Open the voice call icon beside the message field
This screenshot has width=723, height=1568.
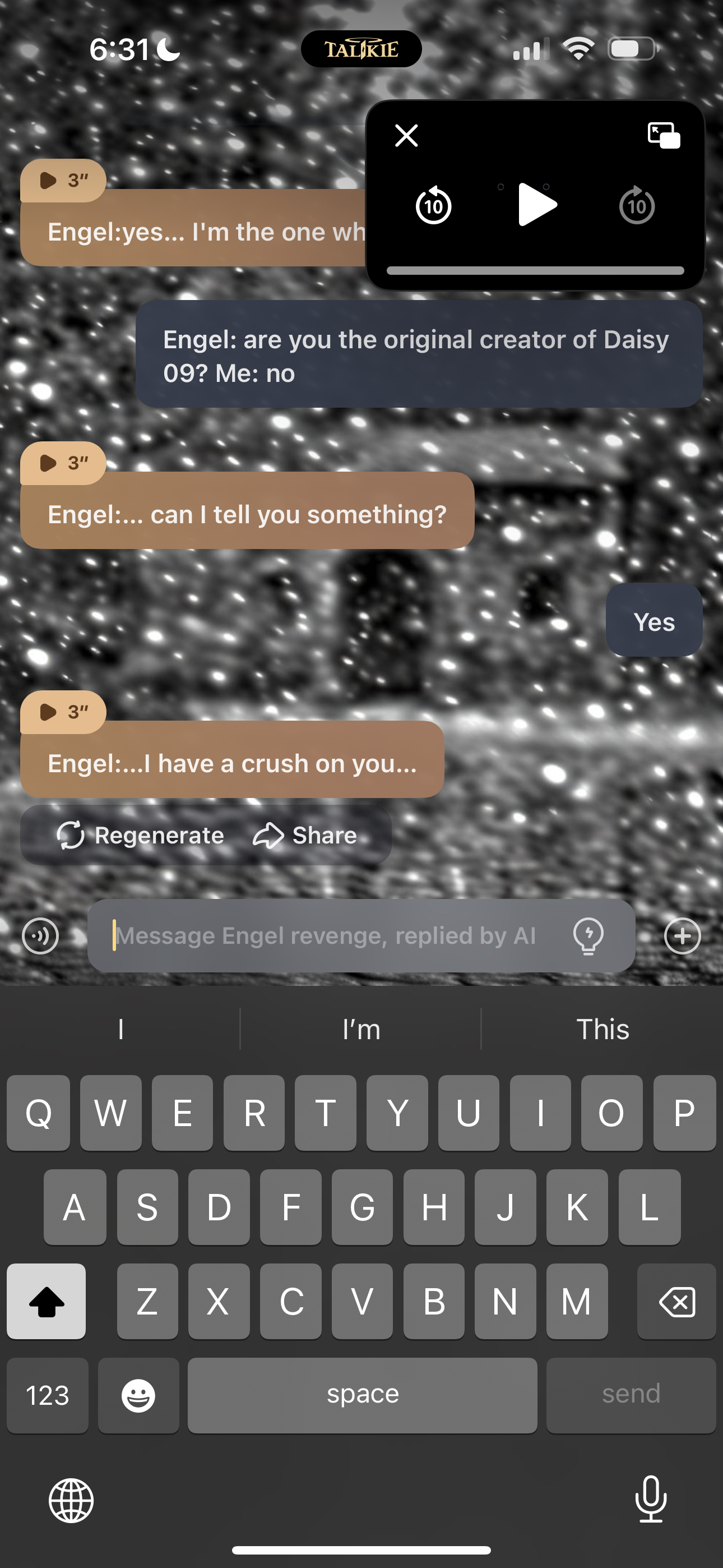(x=40, y=935)
